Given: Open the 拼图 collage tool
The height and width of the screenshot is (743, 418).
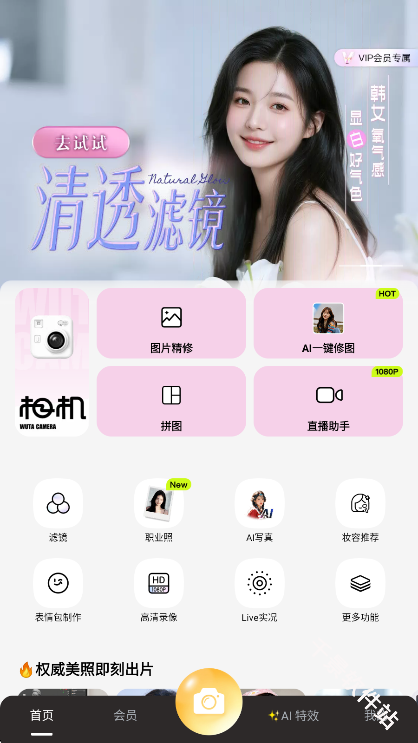Looking at the screenshot, I should point(171,401).
